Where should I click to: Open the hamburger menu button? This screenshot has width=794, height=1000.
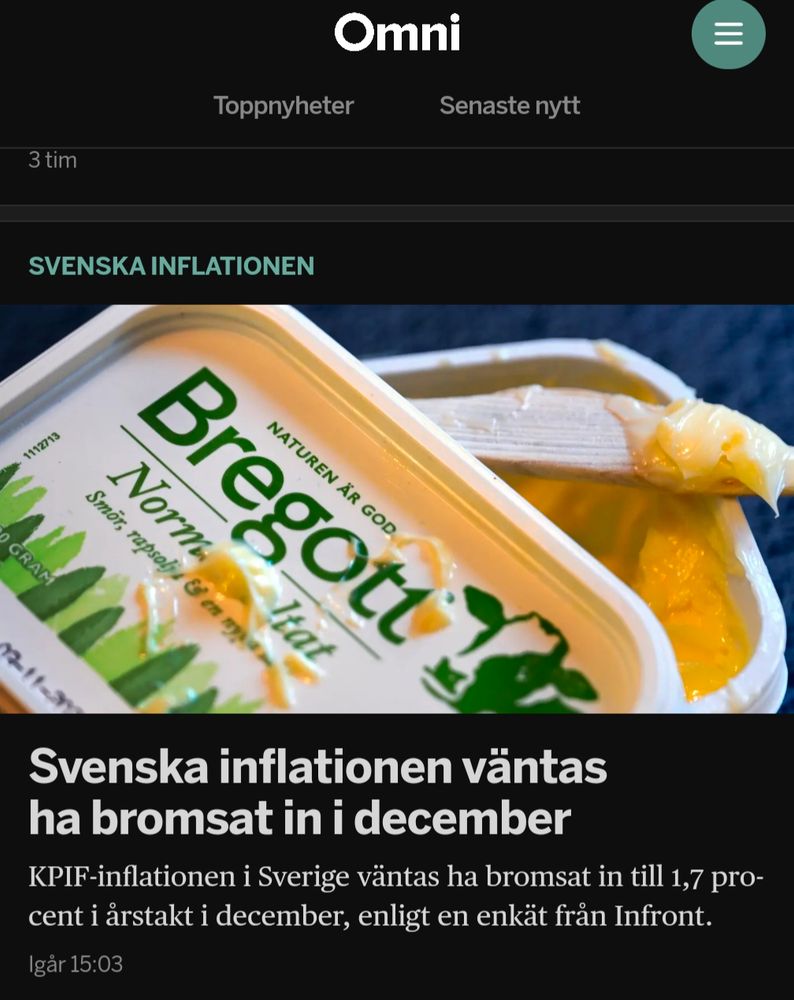(728, 33)
